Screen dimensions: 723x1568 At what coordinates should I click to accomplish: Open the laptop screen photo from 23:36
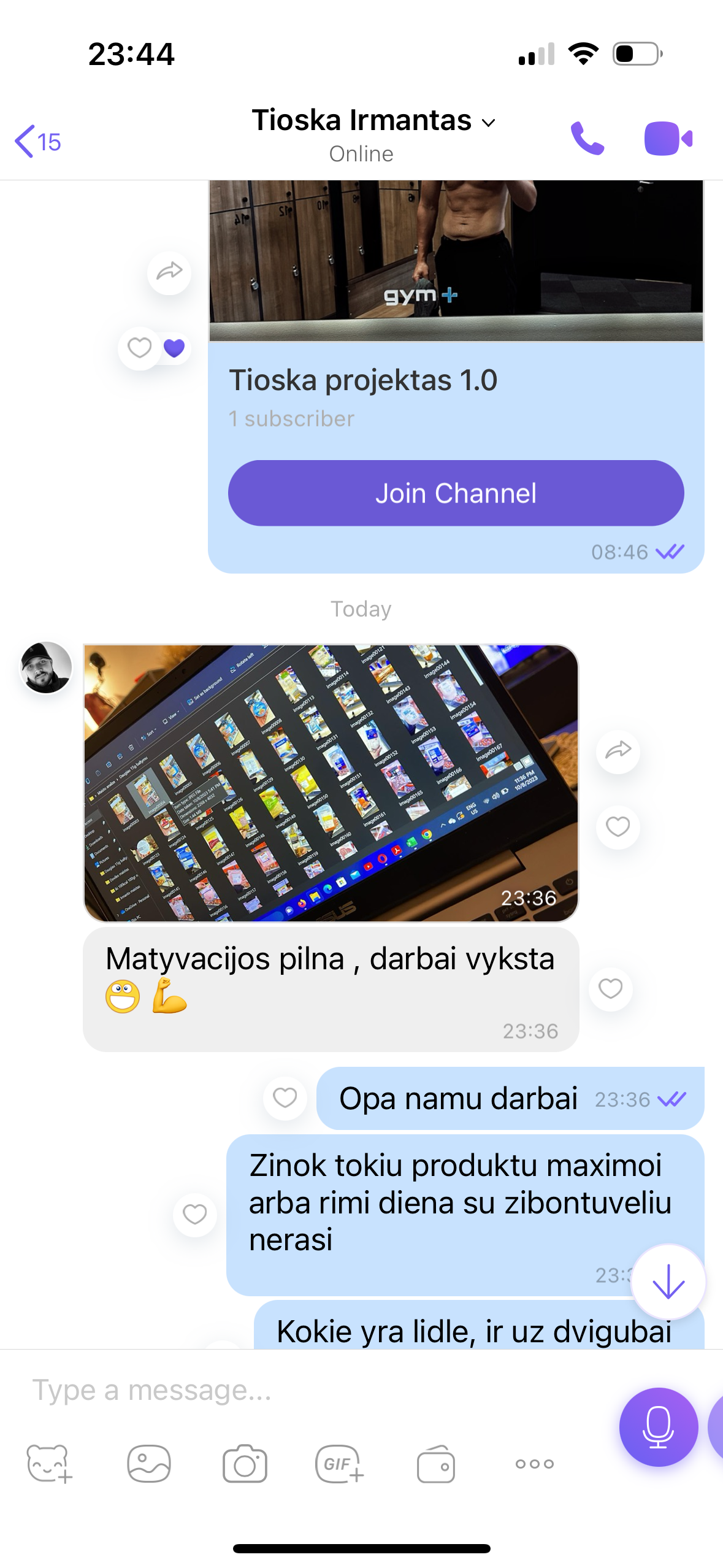click(x=331, y=782)
